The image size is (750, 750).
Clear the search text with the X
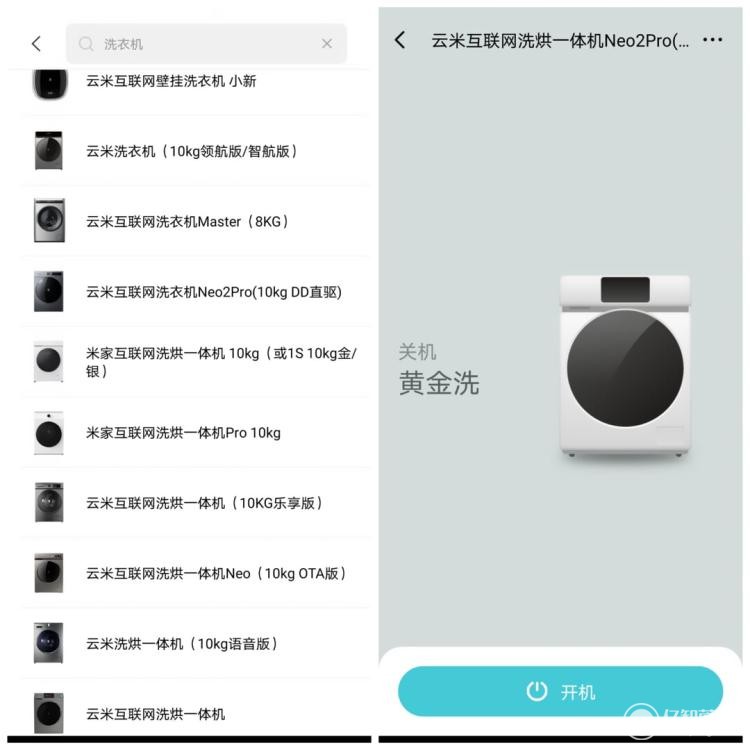click(x=327, y=44)
